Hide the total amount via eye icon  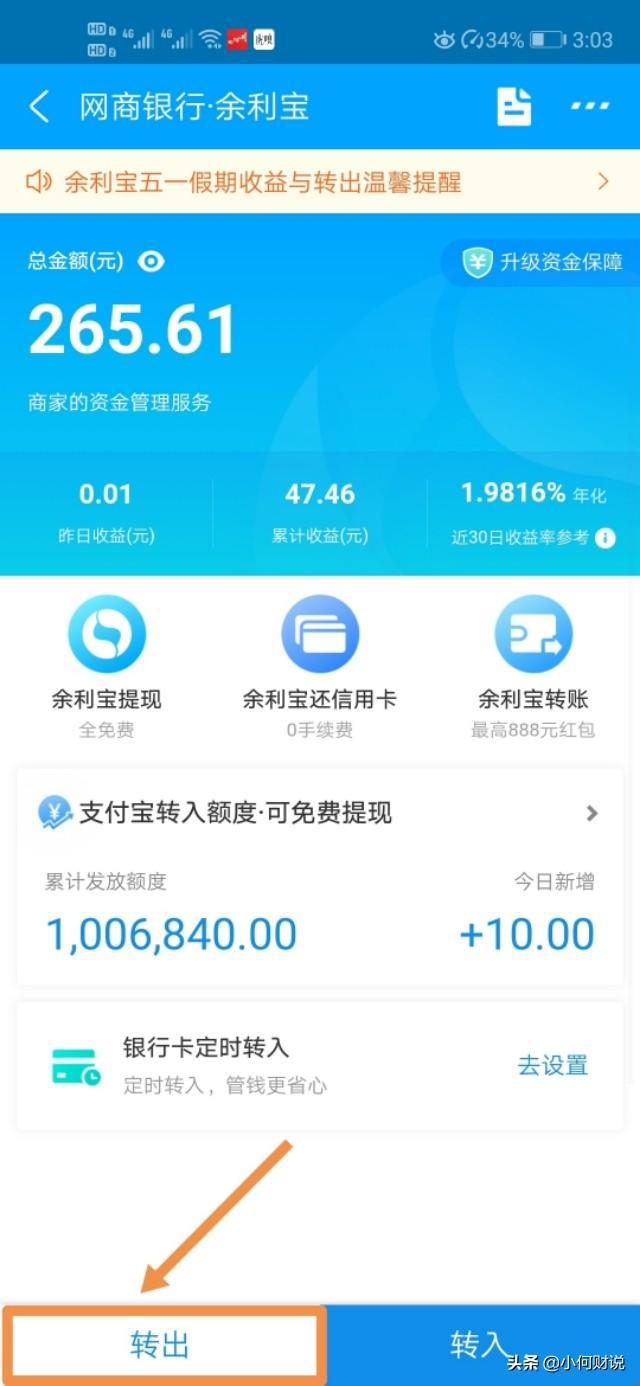pos(151,262)
